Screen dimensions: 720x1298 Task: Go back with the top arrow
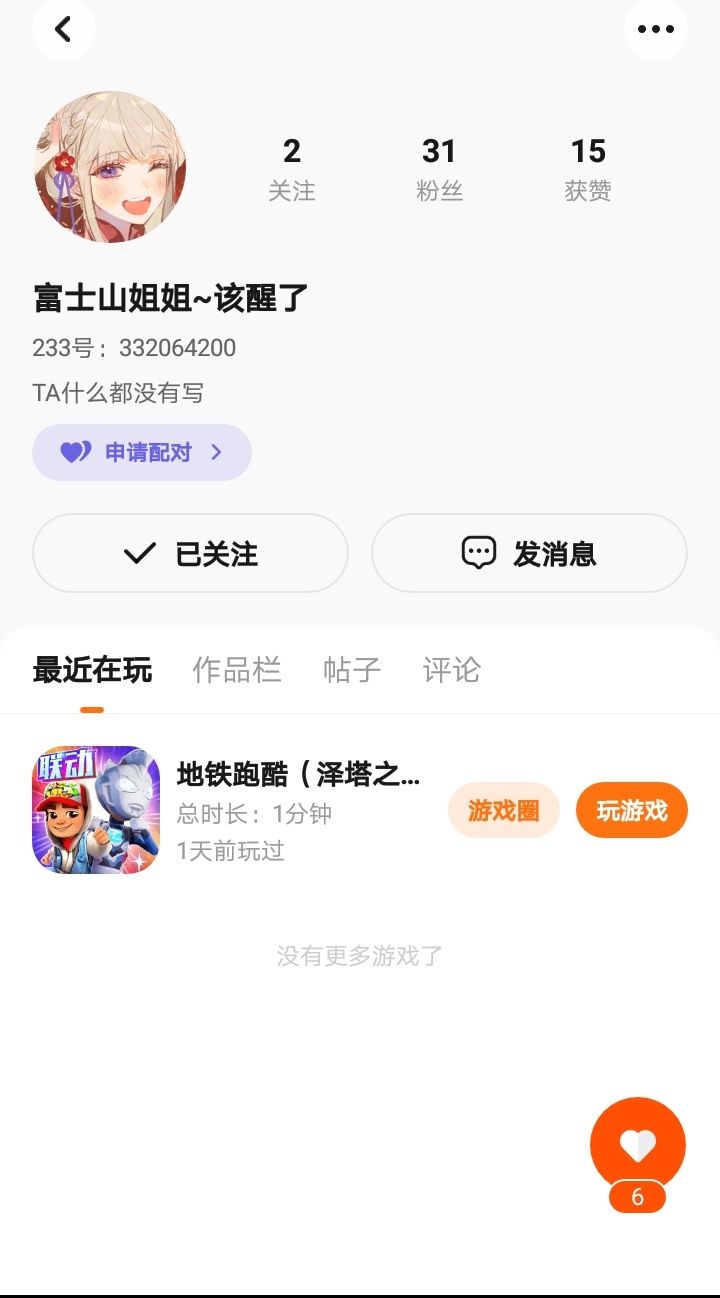pos(64,29)
